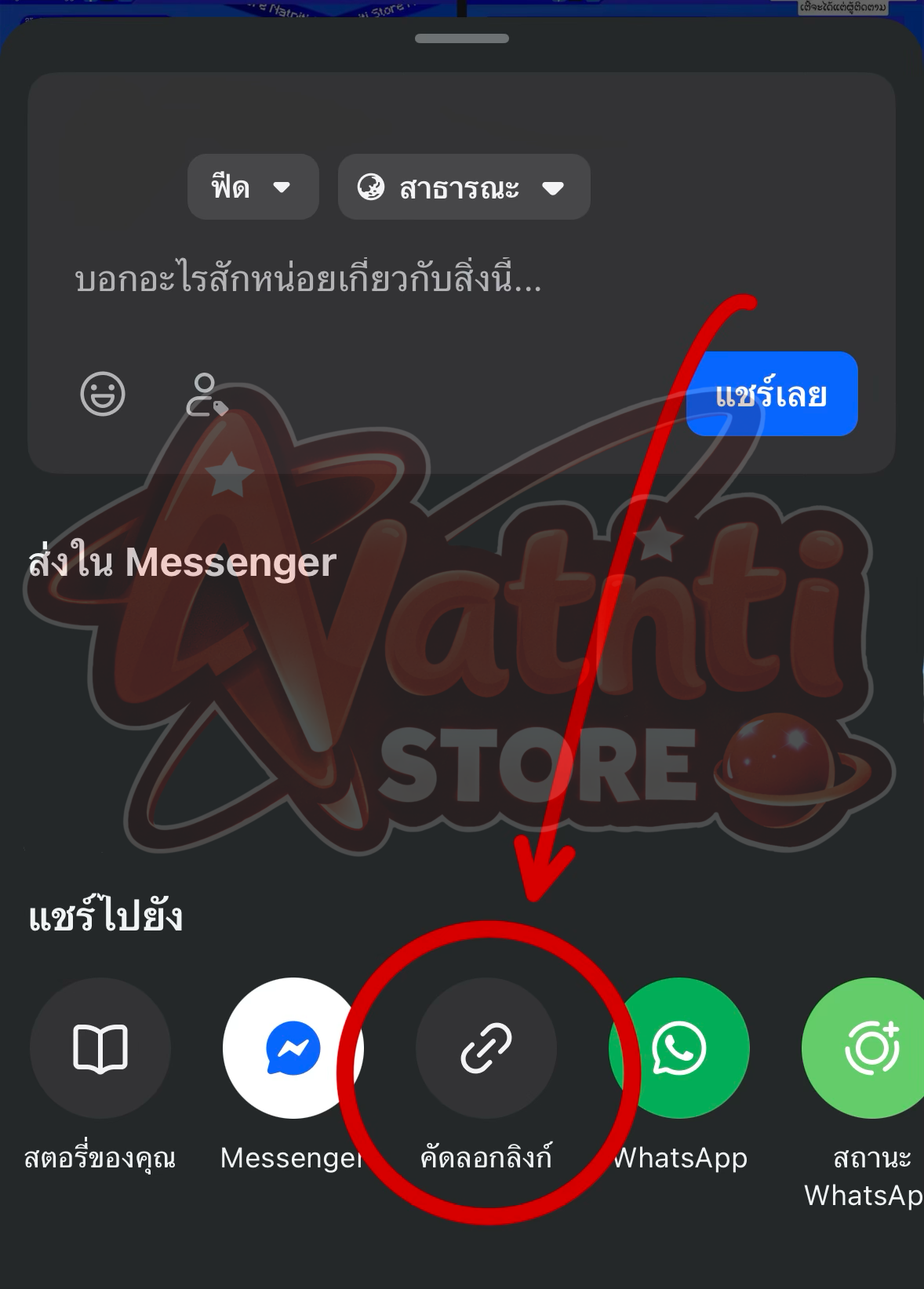Tap the แชร์เลย share button
This screenshot has height=1289, width=924.
(x=772, y=394)
